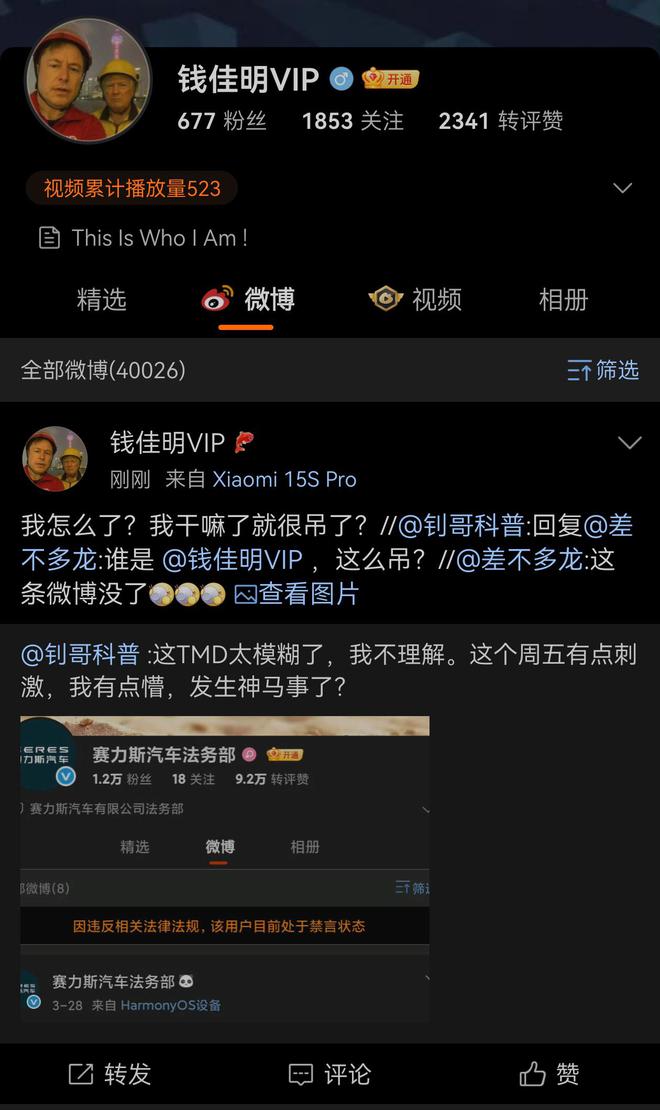The height and width of the screenshot is (1110, 660).
Task: Open the 筛选 filter
Action: pyautogui.click(x=603, y=370)
